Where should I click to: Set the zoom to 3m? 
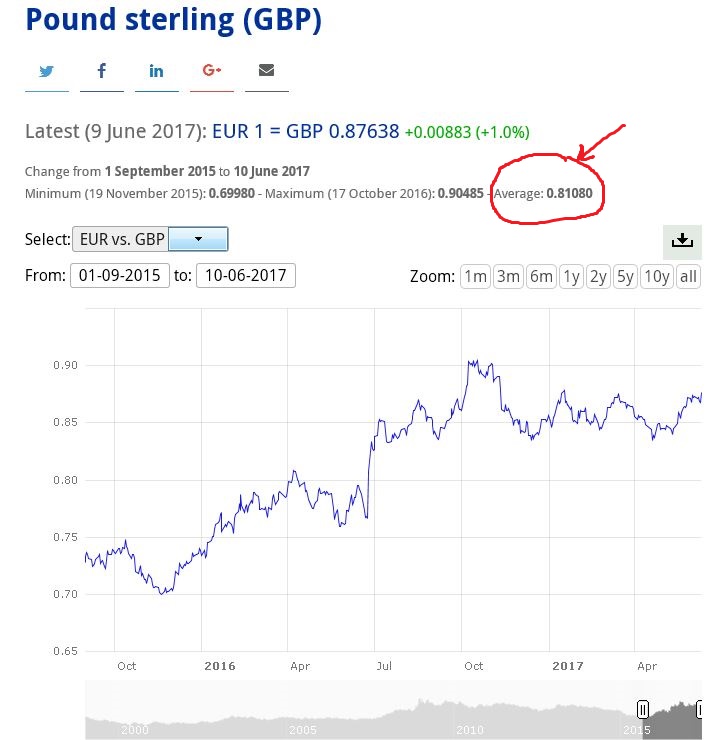coord(507,277)
